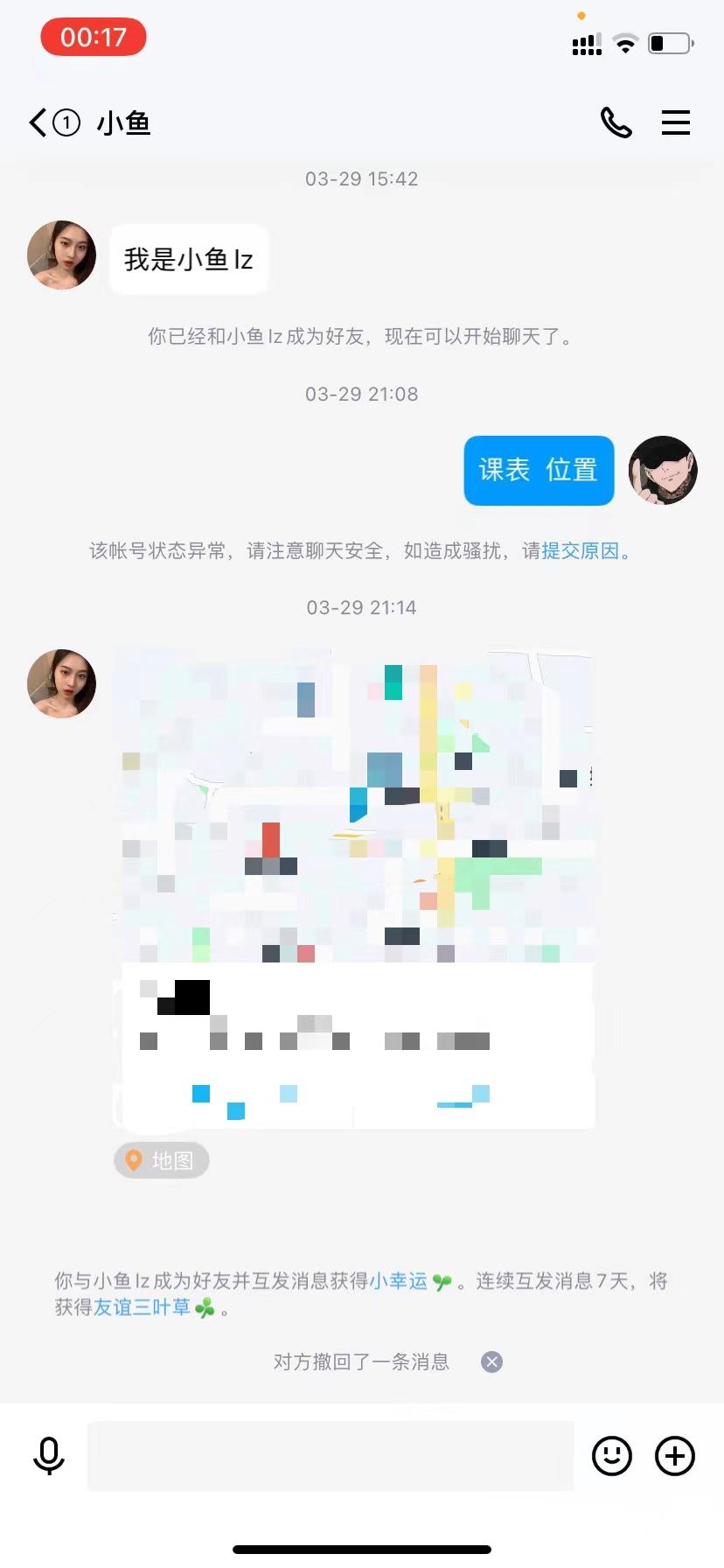Start a voice call with 小鱼
Image resolution: width=724 pixels, height=1568 pixels.
click(616, 123)
